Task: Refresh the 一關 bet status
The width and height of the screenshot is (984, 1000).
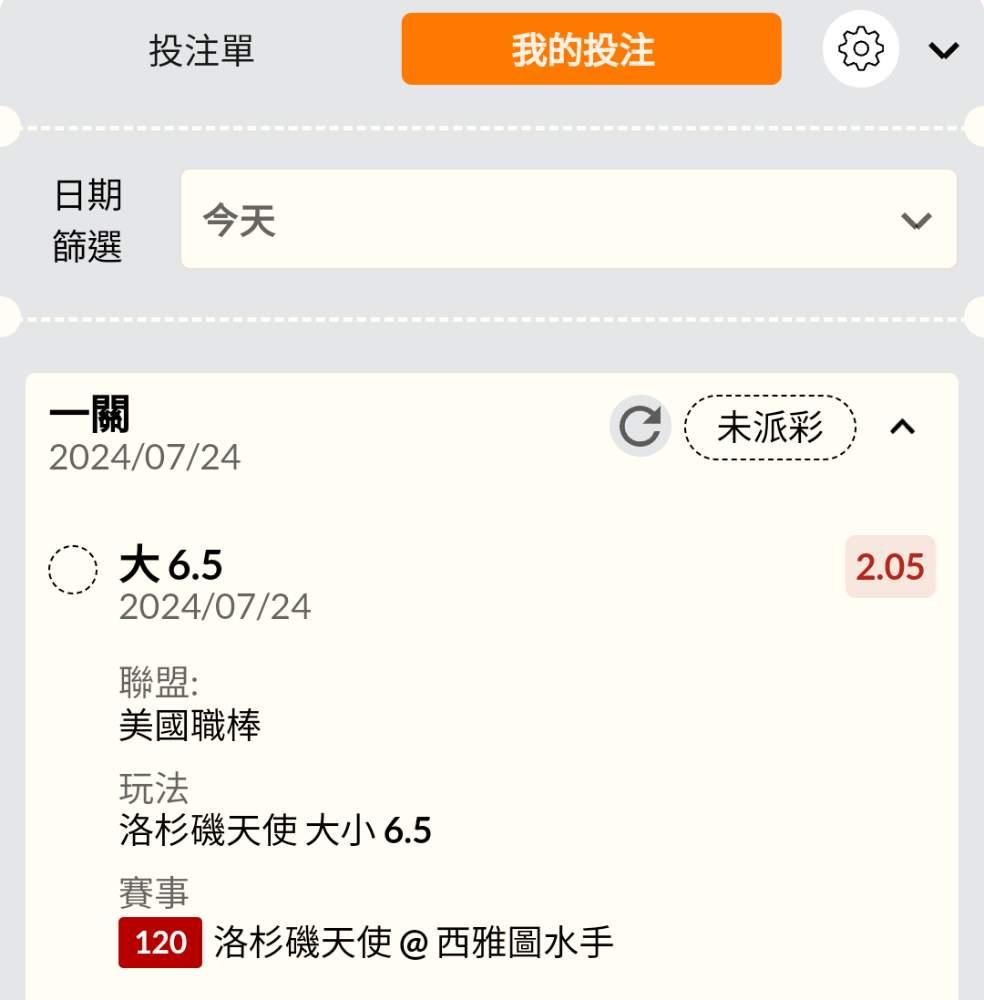Action: tap(640, 426)
